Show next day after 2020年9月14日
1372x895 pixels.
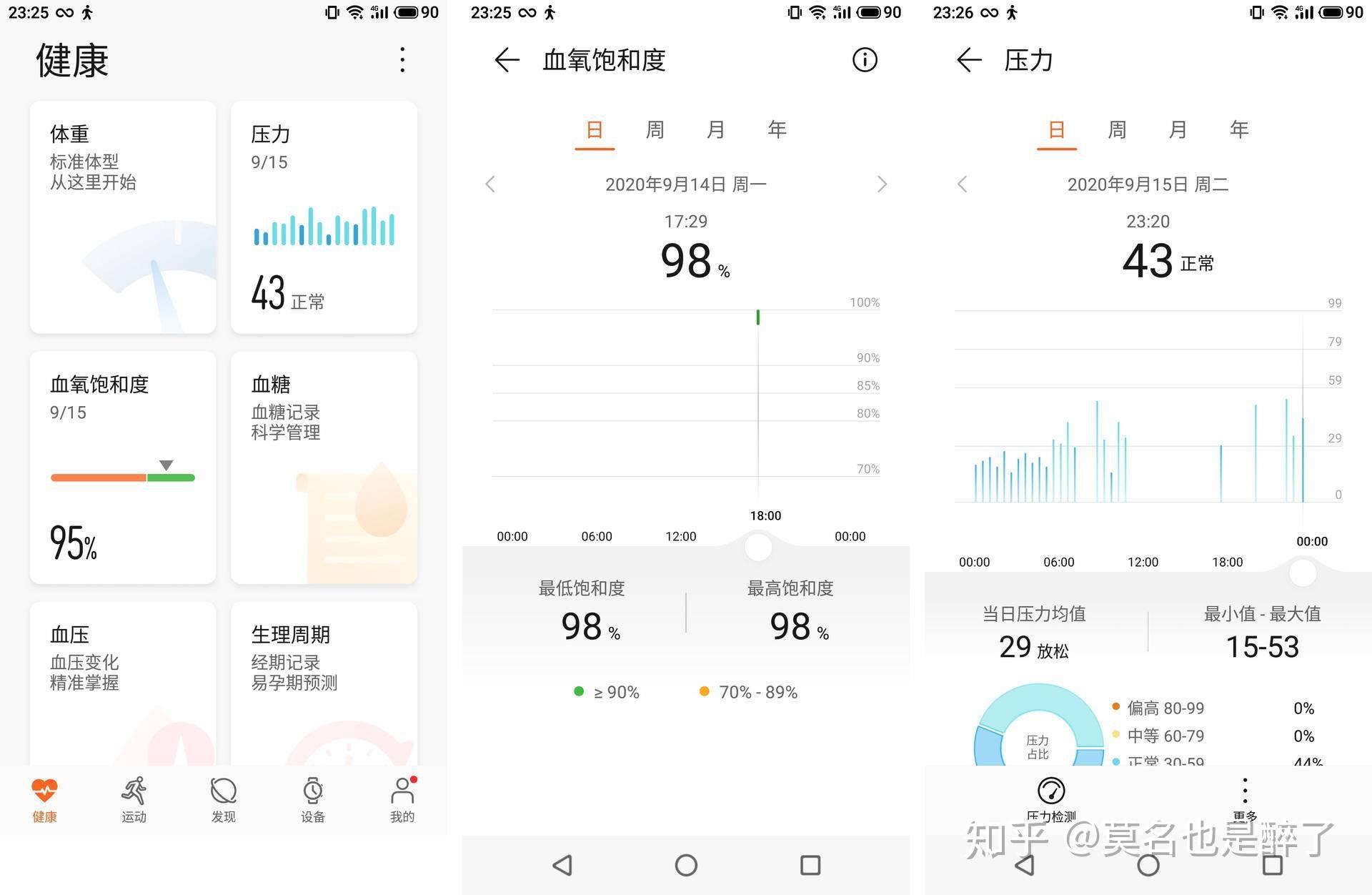pos(882,184)
